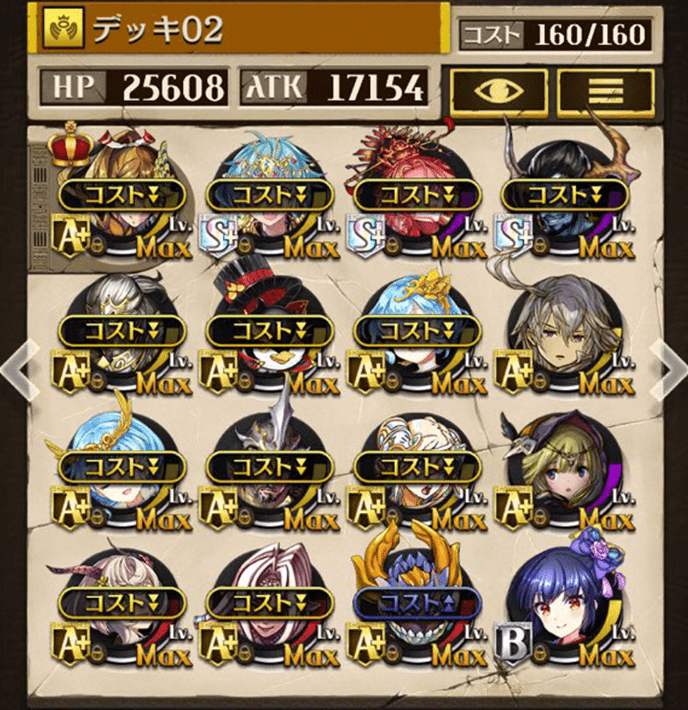Open the black top-hat character card
The image size is (688, 710).
(268, 330)
